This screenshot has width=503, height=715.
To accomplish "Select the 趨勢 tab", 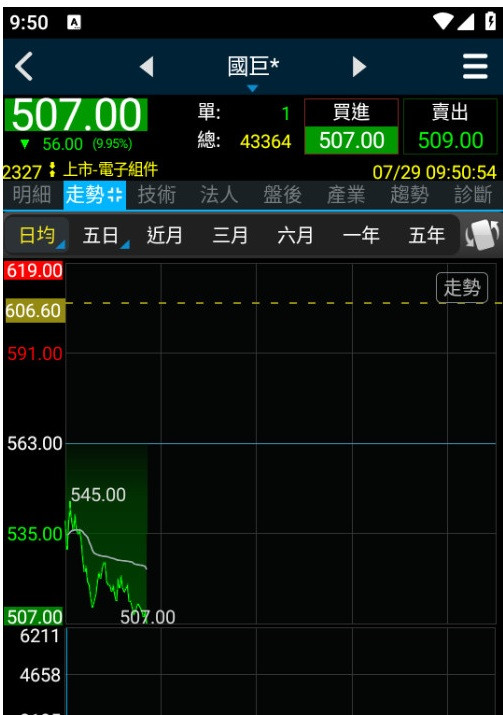I will point(409,195).
